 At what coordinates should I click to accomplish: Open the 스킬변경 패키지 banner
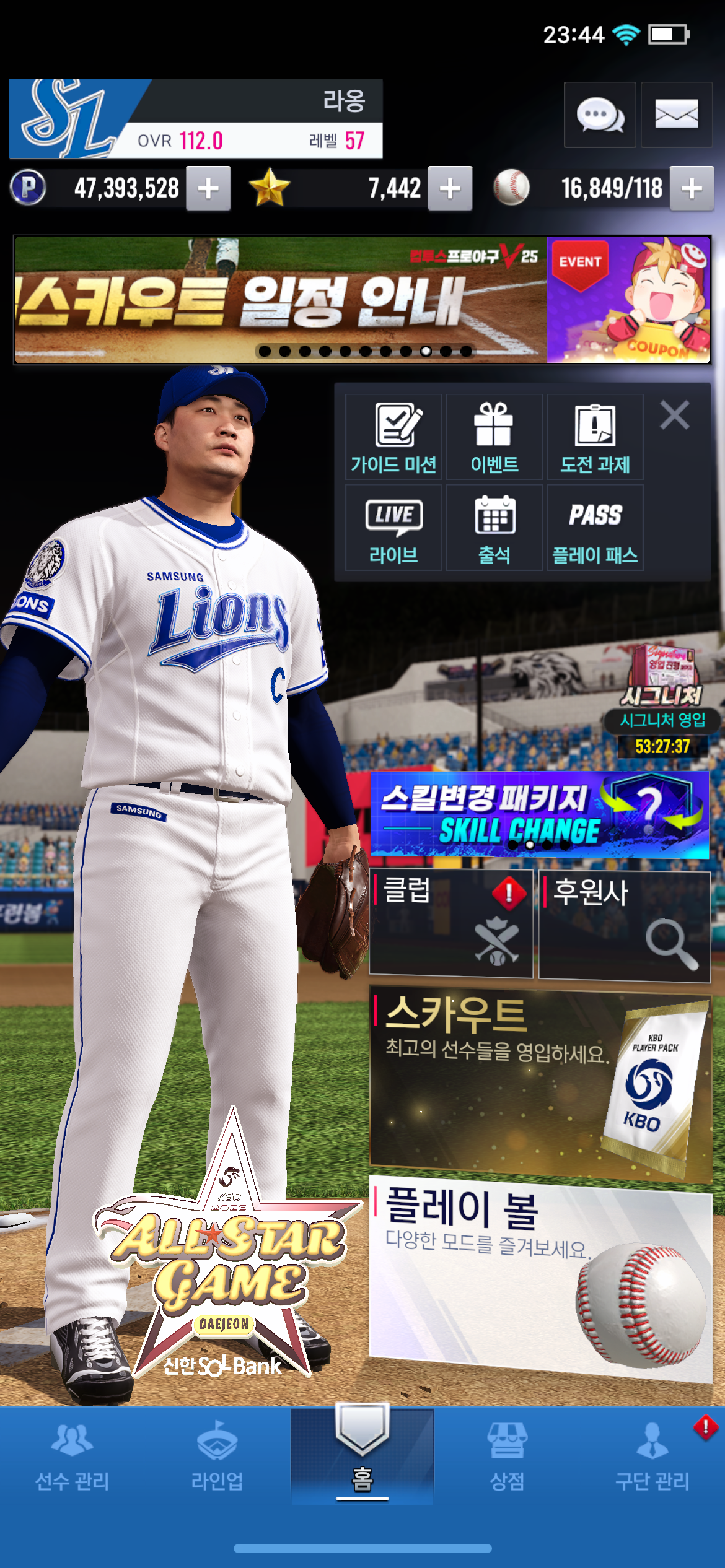539,815
